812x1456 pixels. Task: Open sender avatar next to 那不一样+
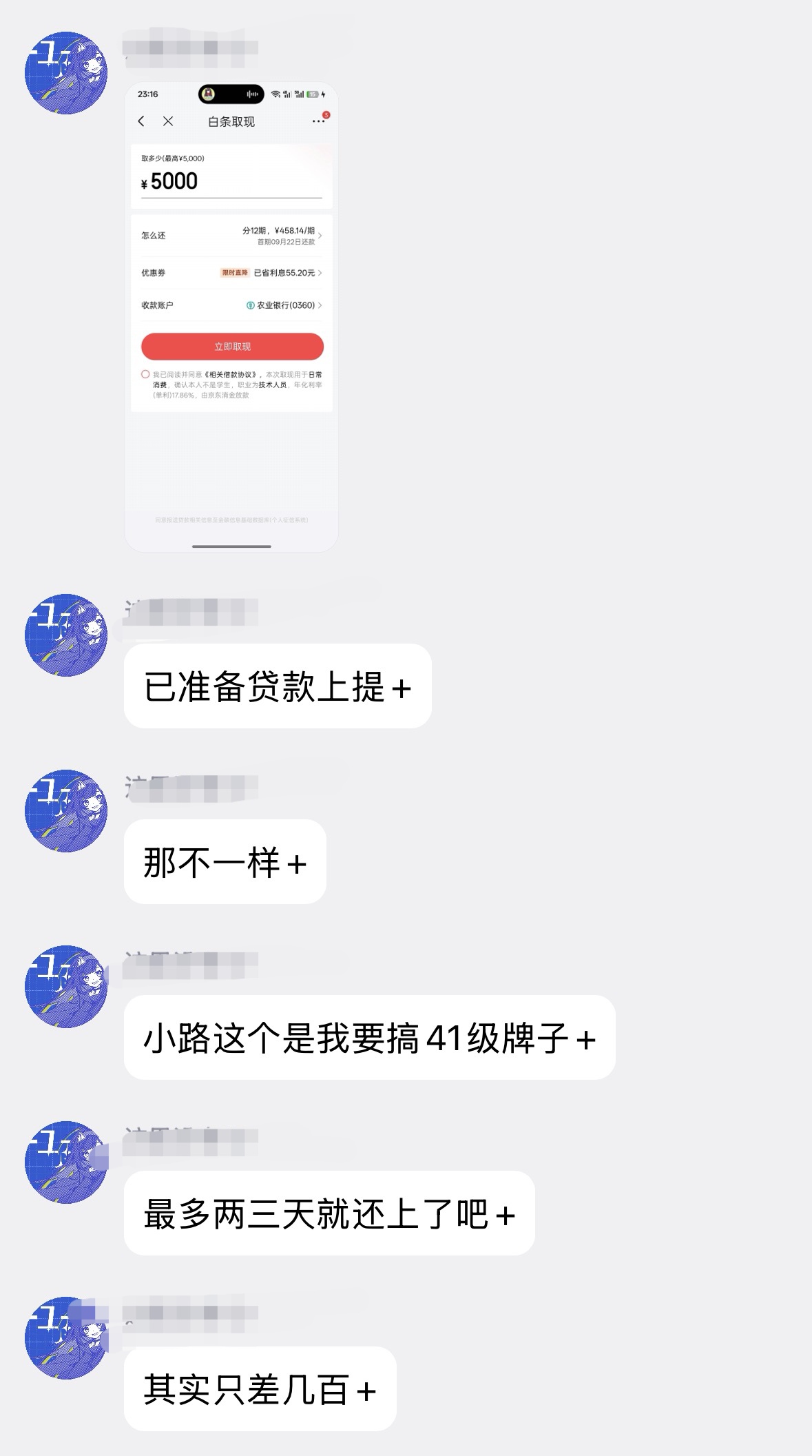[66, 811]
